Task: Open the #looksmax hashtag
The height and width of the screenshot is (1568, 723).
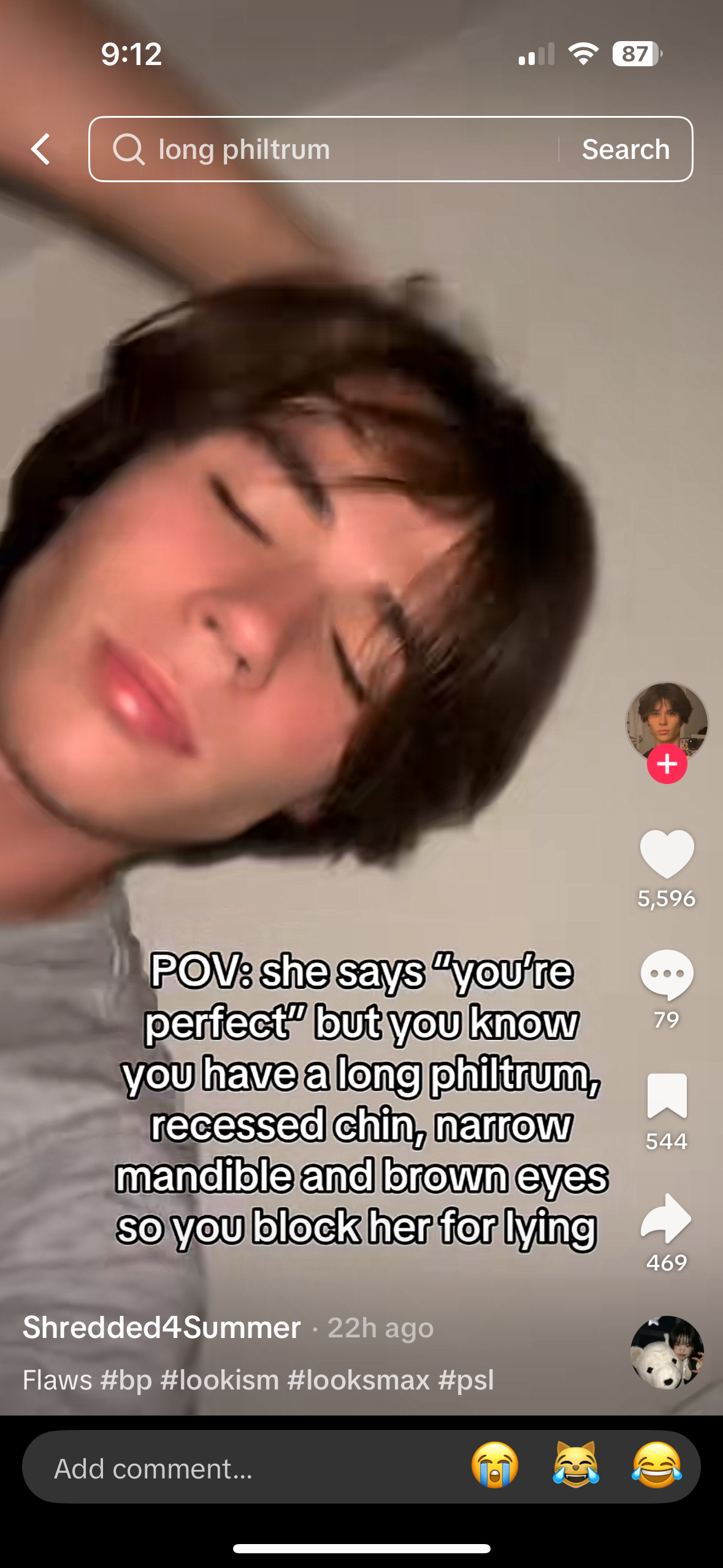Action: pos(358,1380)
